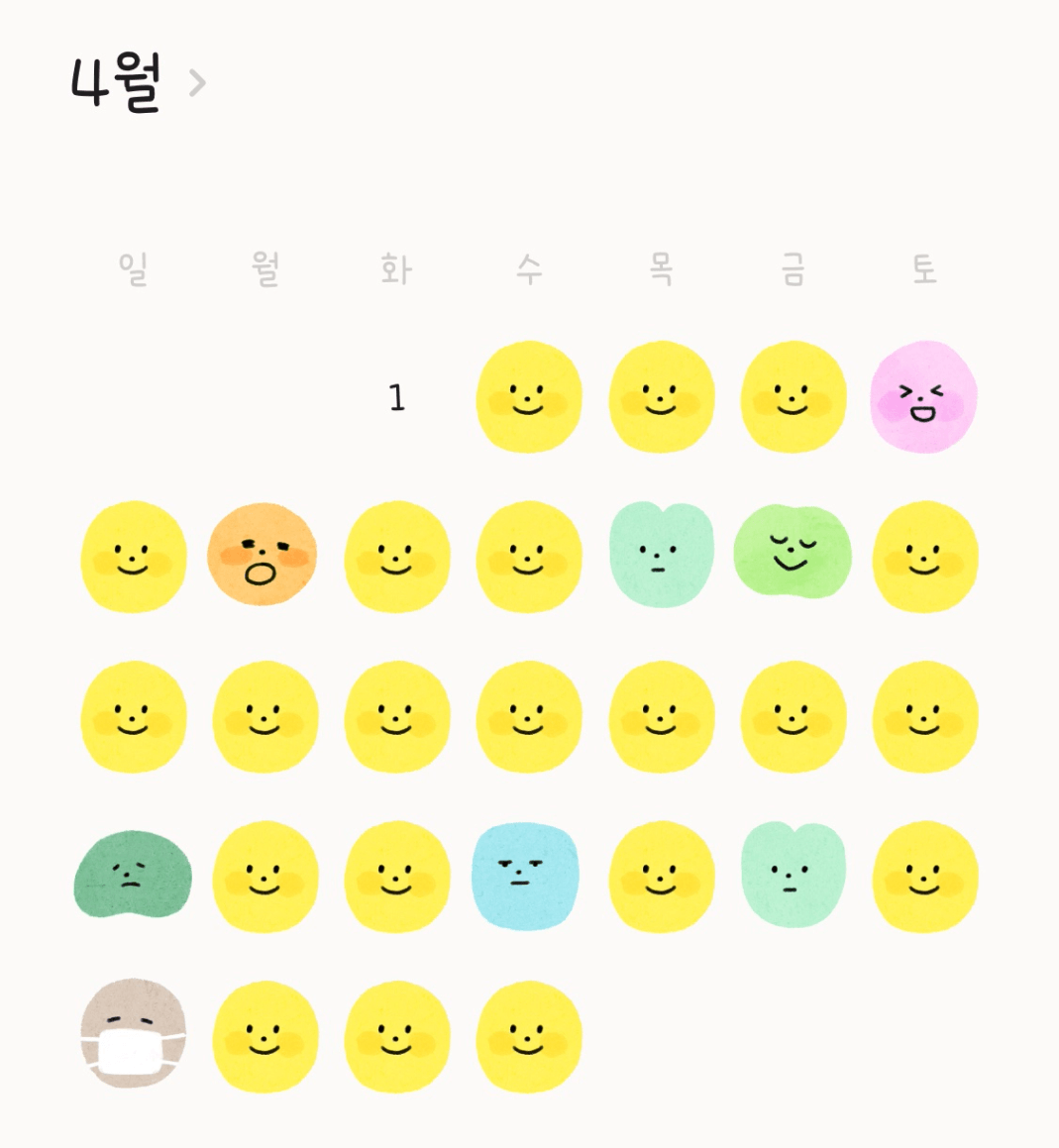Select the empty day numbered 1
Screen dimensions: 1059x1148
point(396,398)
